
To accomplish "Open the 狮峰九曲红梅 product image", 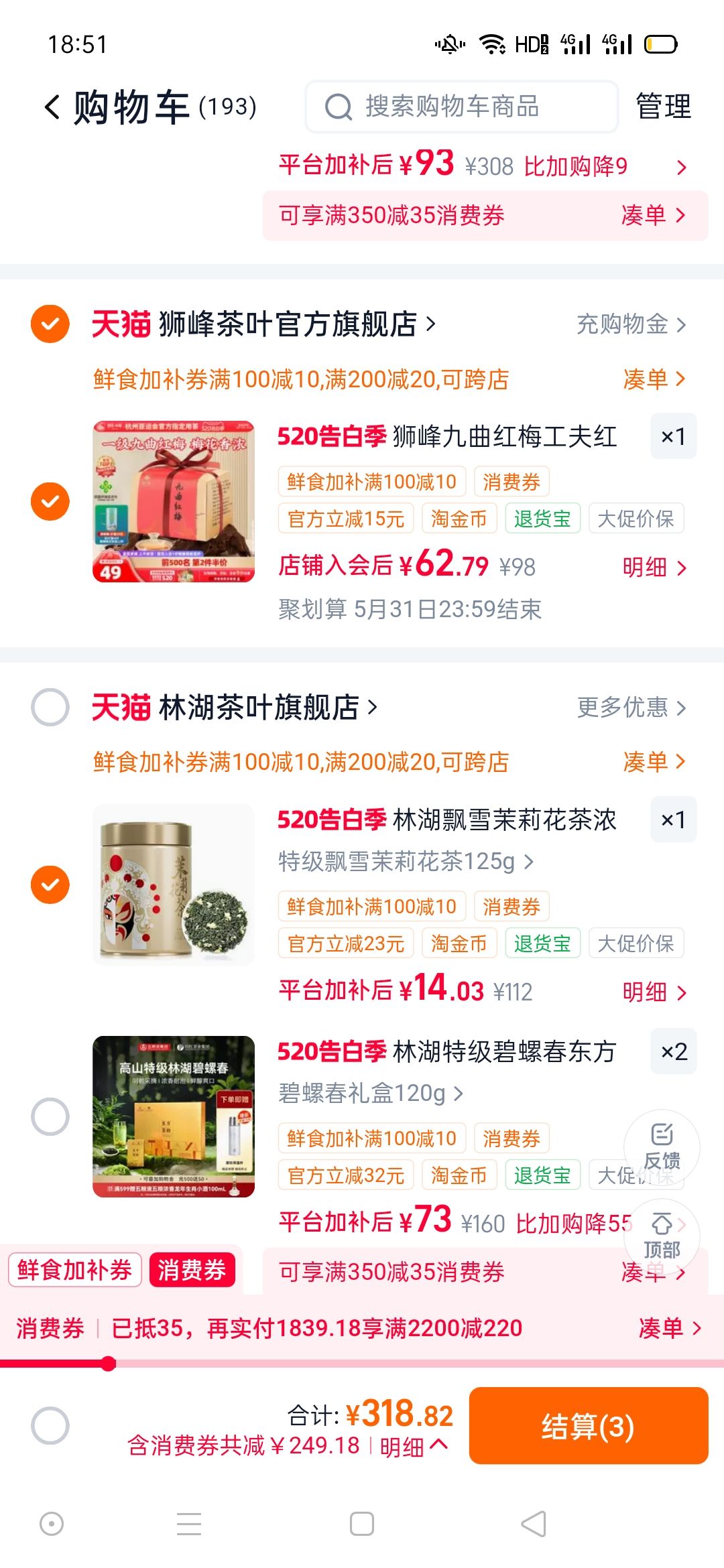I will (174, 501).
